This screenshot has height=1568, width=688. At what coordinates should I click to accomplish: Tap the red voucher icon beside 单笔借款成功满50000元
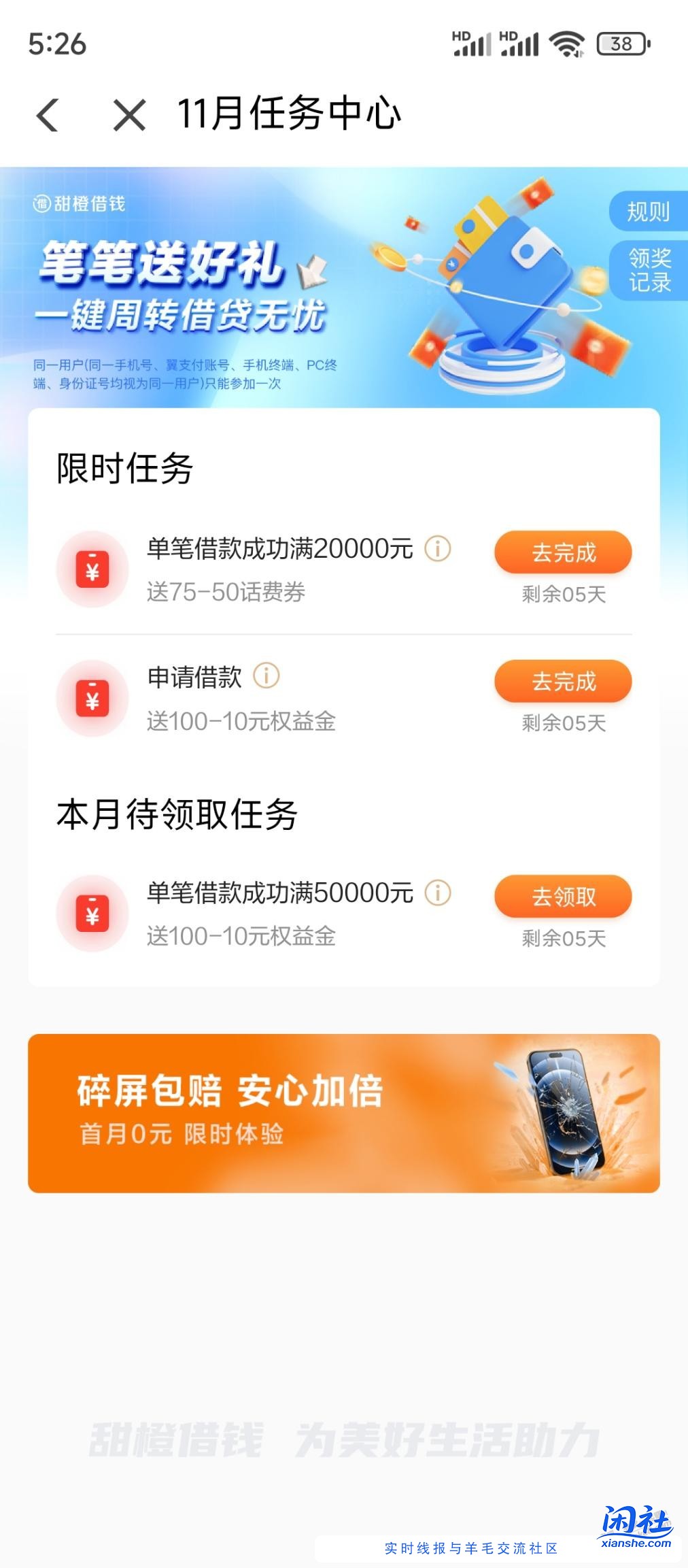(x=92, y=914)
